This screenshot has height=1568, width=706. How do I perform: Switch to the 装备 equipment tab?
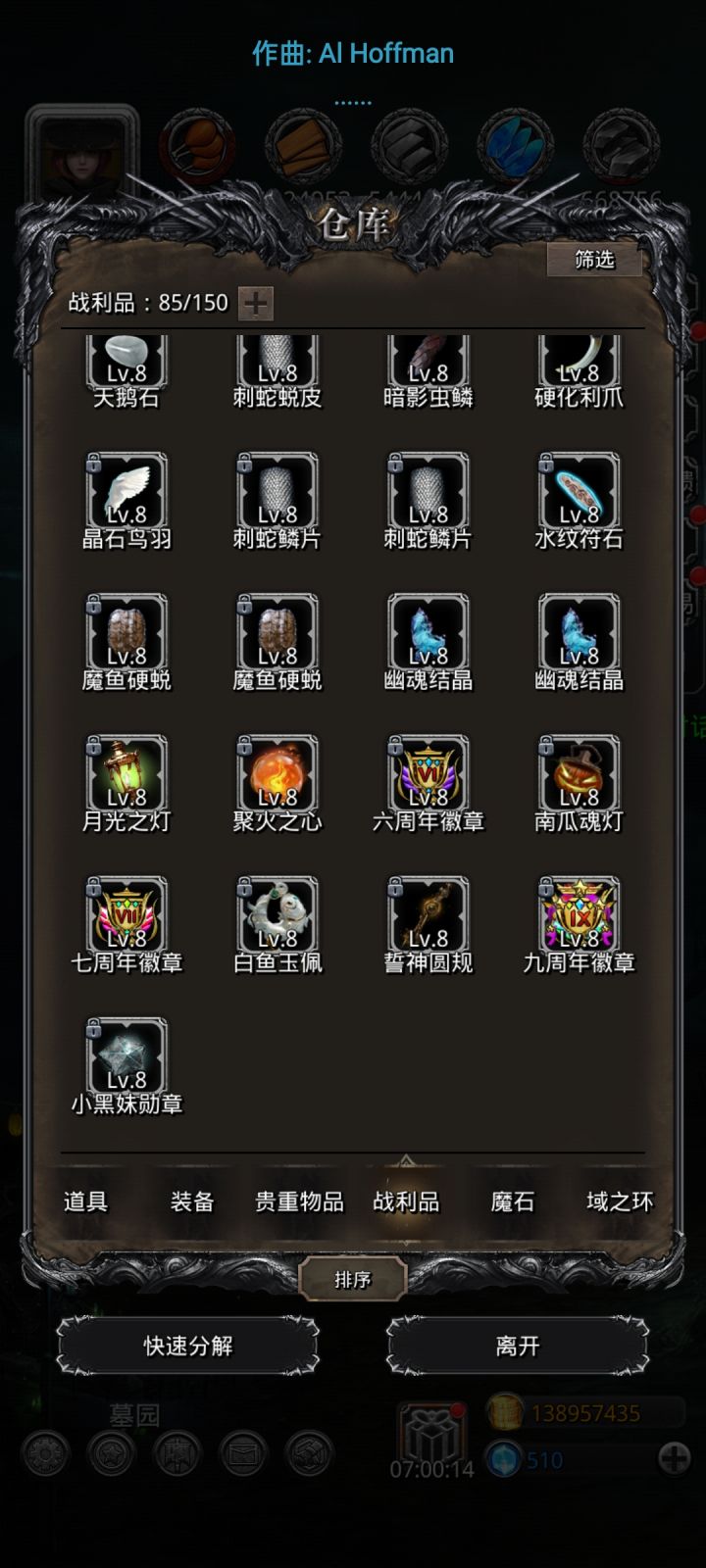click(x=190, y=1201)
